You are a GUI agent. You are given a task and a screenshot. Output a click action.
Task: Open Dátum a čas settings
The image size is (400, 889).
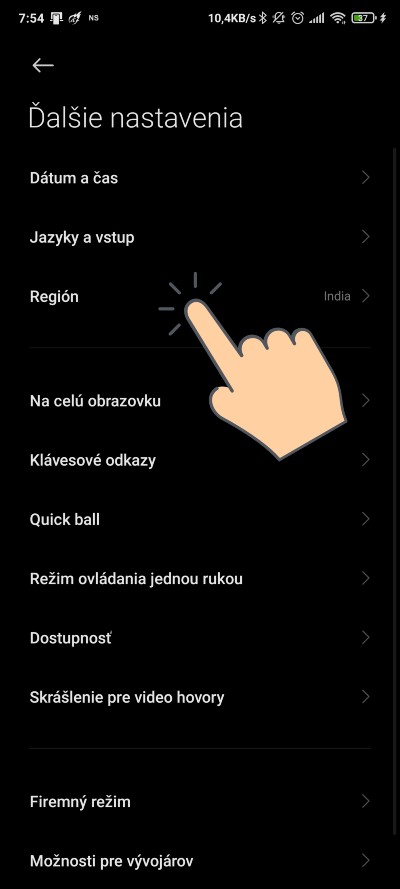click(x=200, y=178)
